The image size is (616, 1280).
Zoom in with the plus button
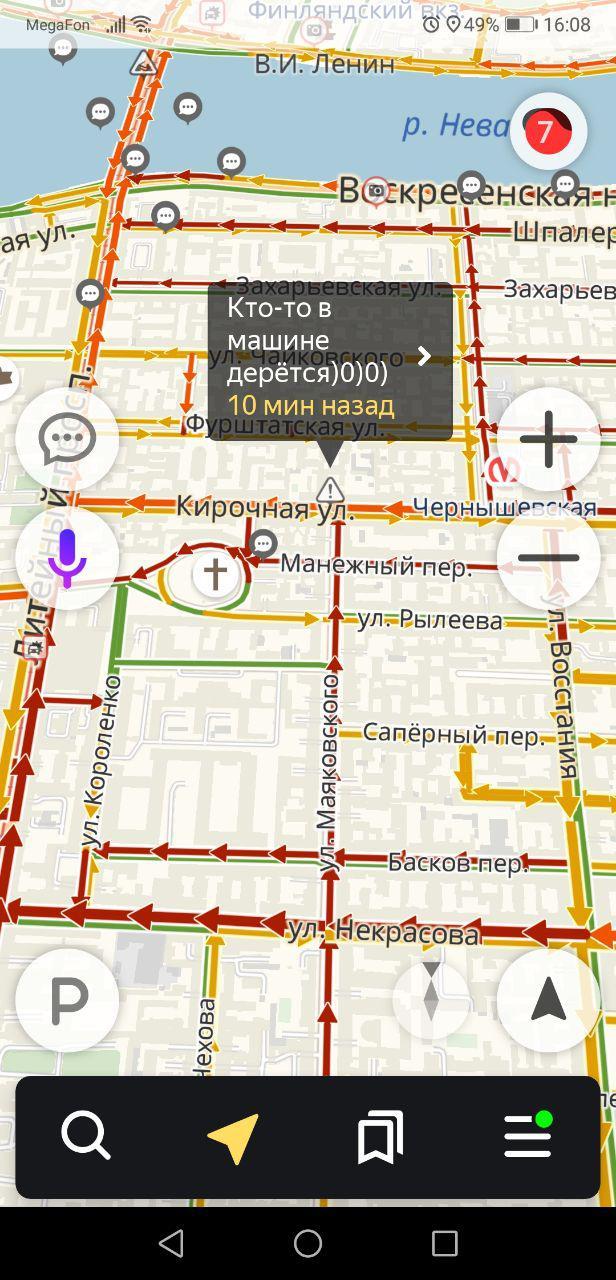548,438
